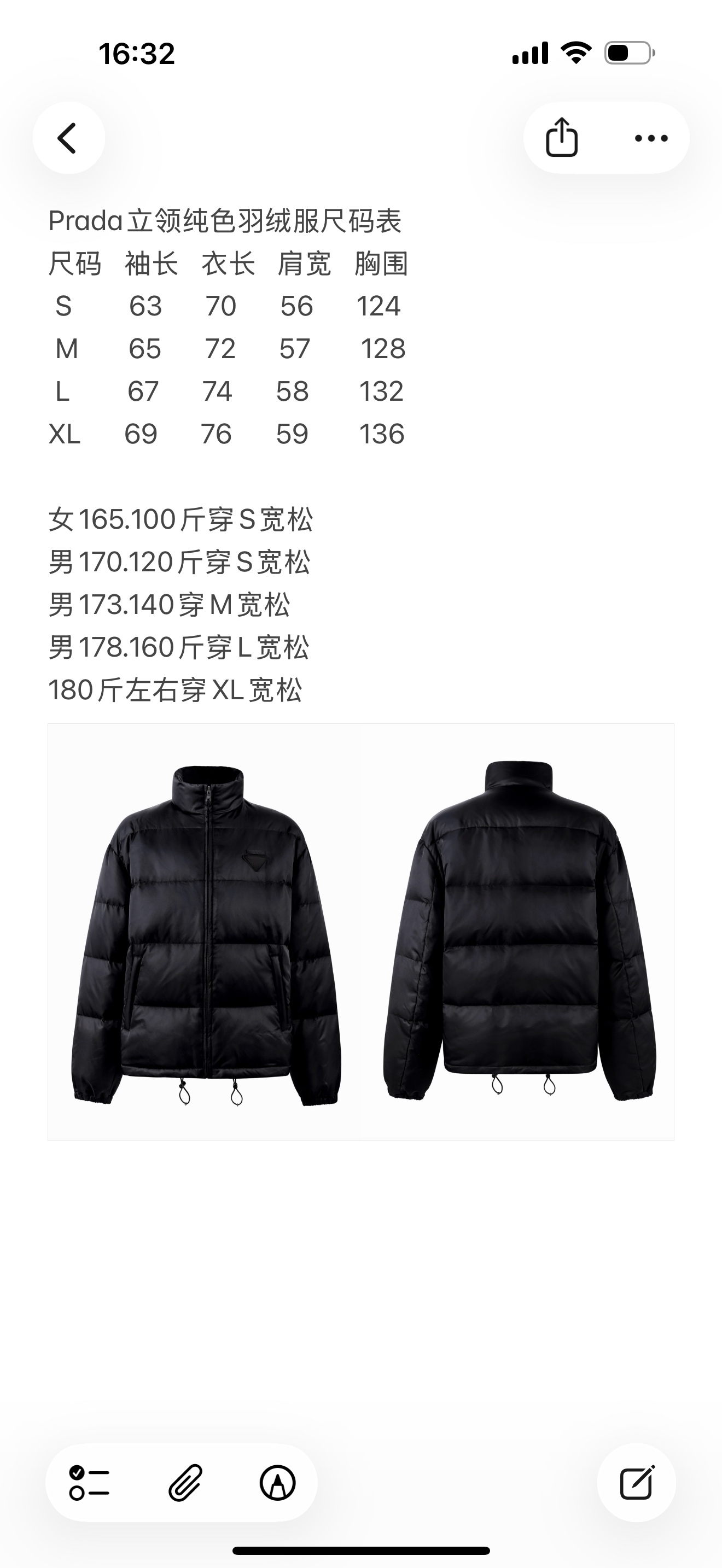This screenshot has width=722, height=1568.
Task: Compose a new note
Action: click(636, 1483)
